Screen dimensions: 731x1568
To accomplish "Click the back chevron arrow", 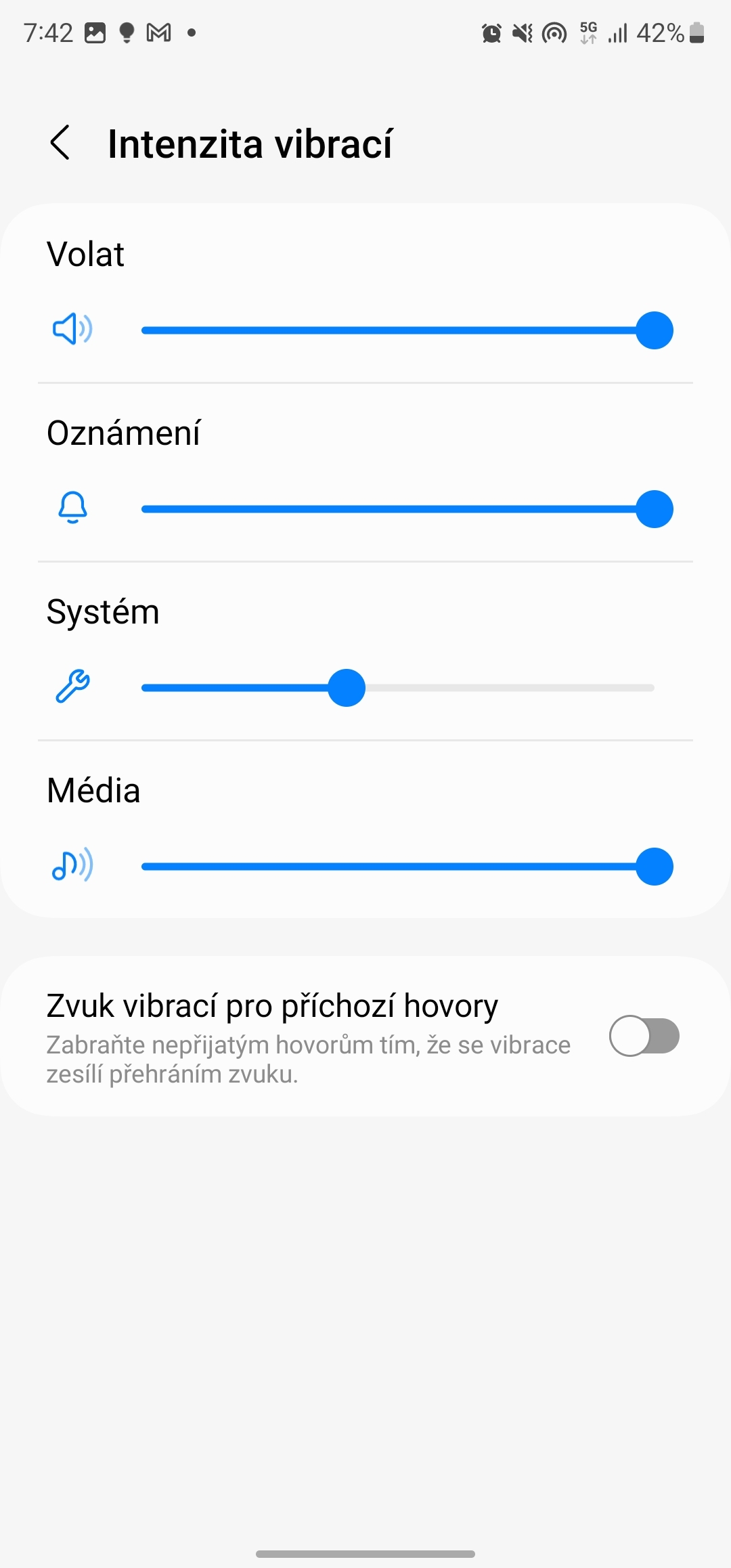I will [x=60, y=143].
